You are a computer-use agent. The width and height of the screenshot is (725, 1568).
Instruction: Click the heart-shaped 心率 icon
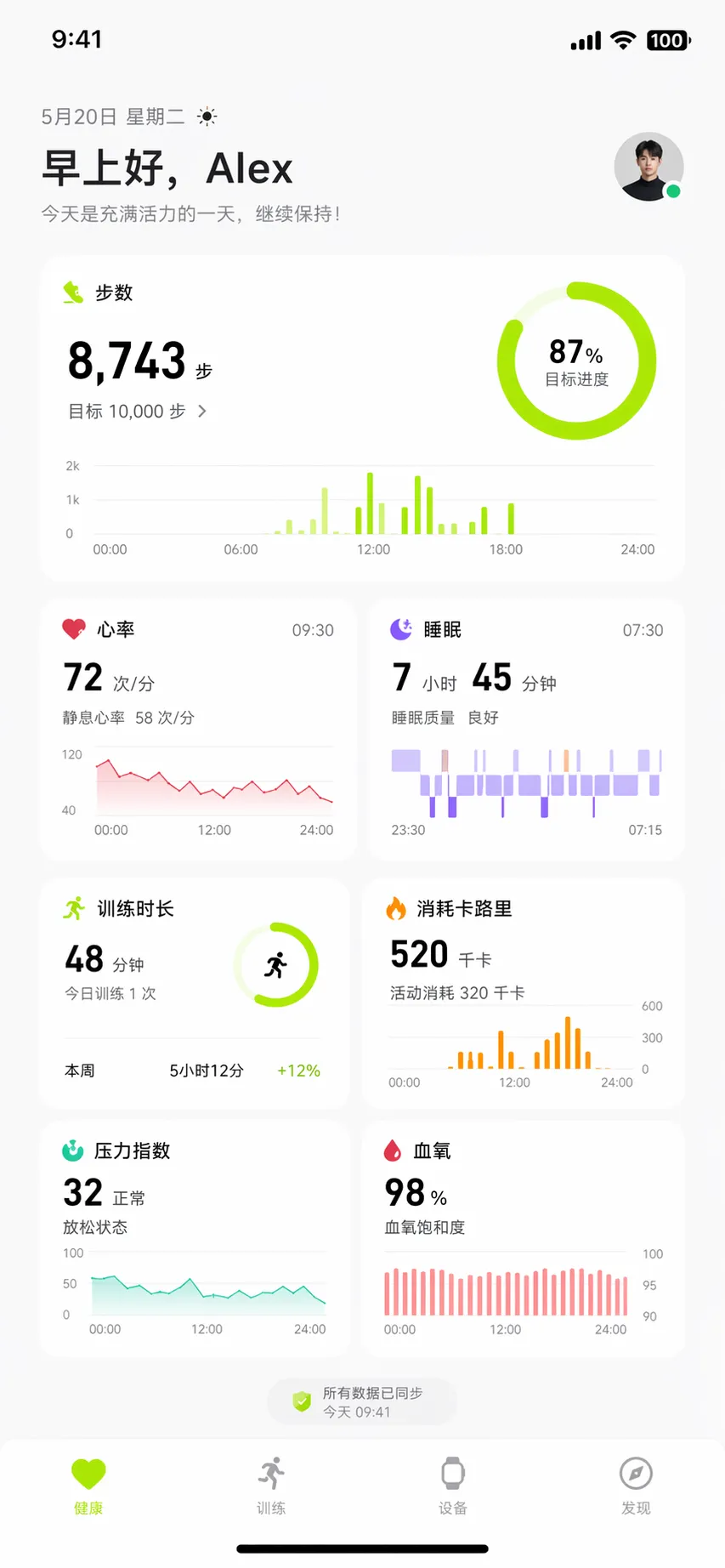point(73,629)
